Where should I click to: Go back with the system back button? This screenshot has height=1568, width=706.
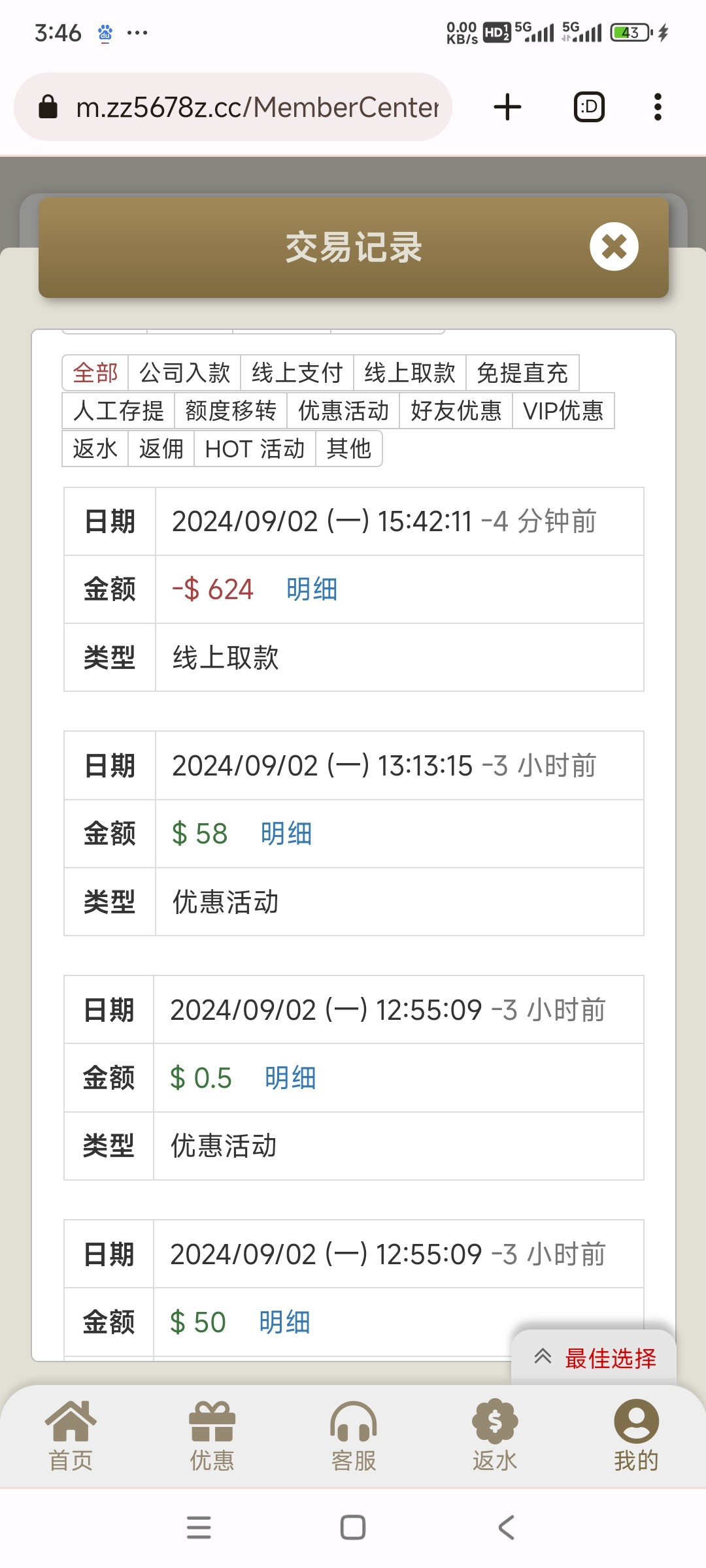507,1527
